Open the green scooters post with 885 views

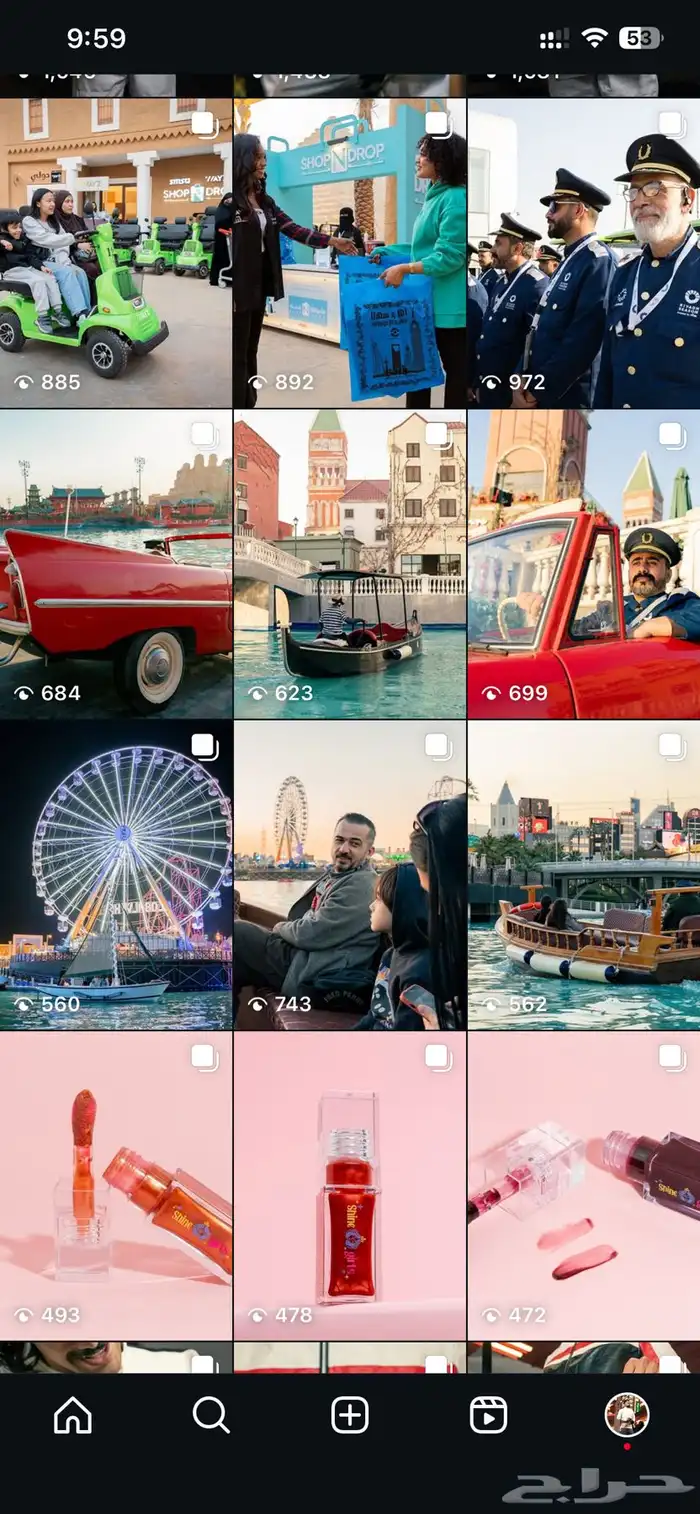[116, 252]
